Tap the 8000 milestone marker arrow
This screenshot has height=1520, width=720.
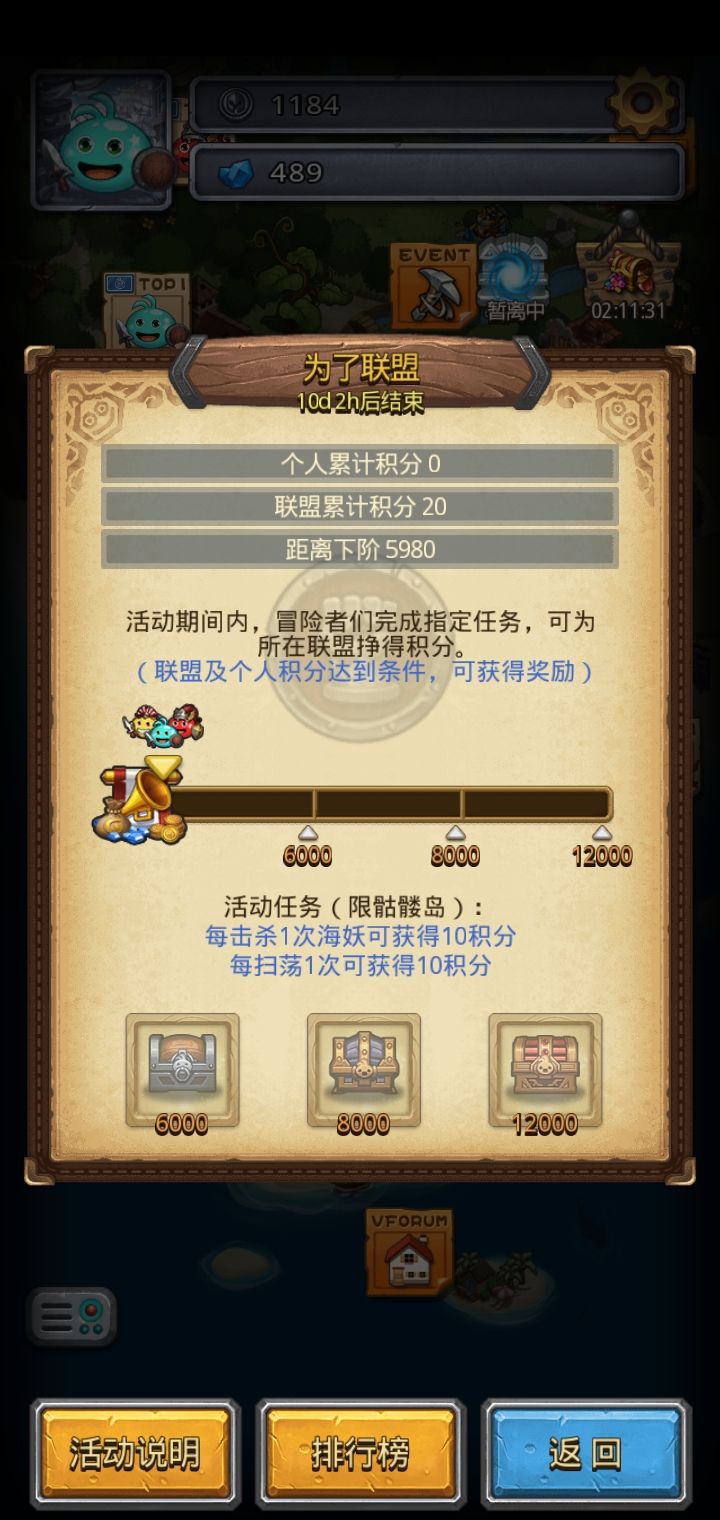[x=455, y=831]
